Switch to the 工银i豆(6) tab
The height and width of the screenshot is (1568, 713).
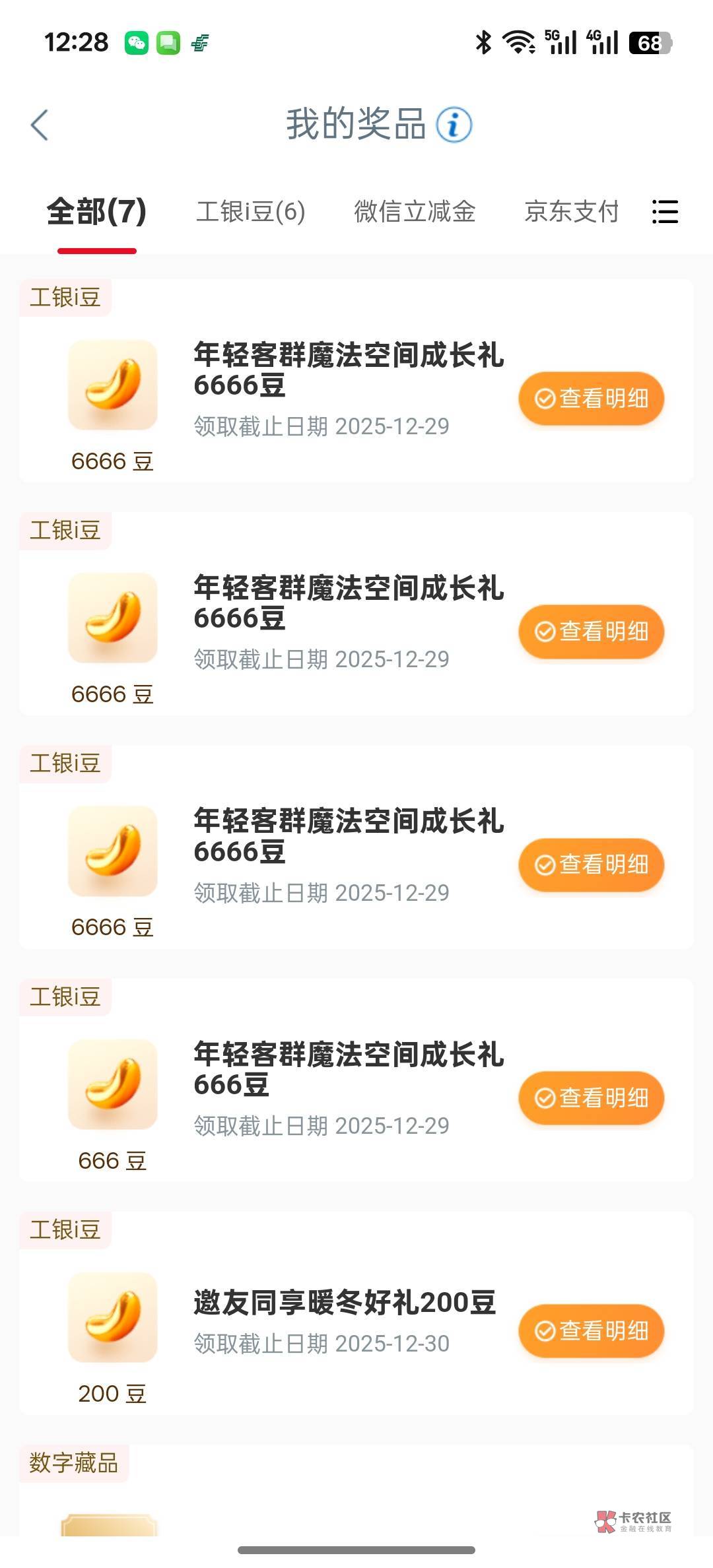coord(251,212)
